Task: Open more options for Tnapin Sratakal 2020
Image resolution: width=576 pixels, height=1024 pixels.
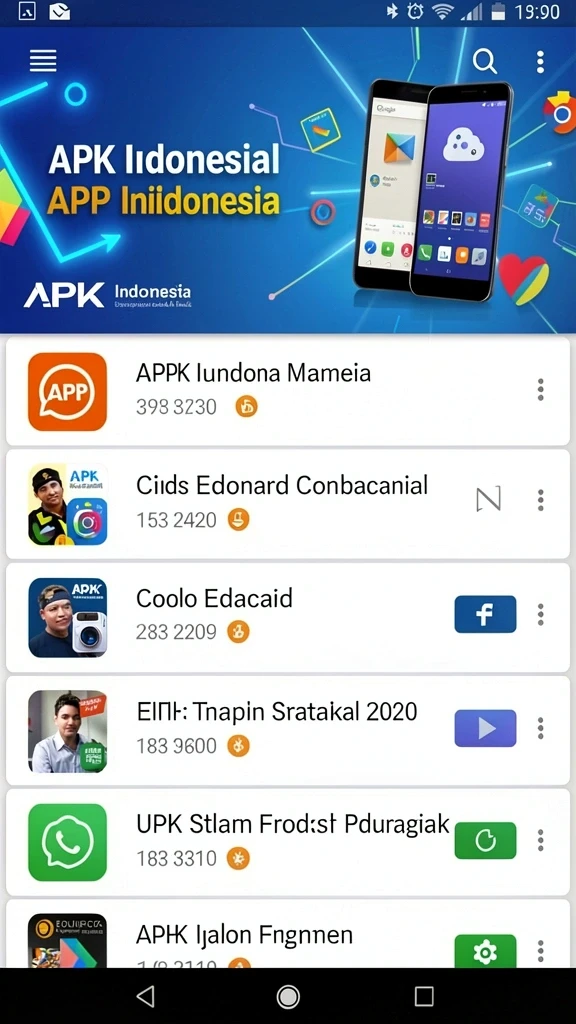Action: 541,728
